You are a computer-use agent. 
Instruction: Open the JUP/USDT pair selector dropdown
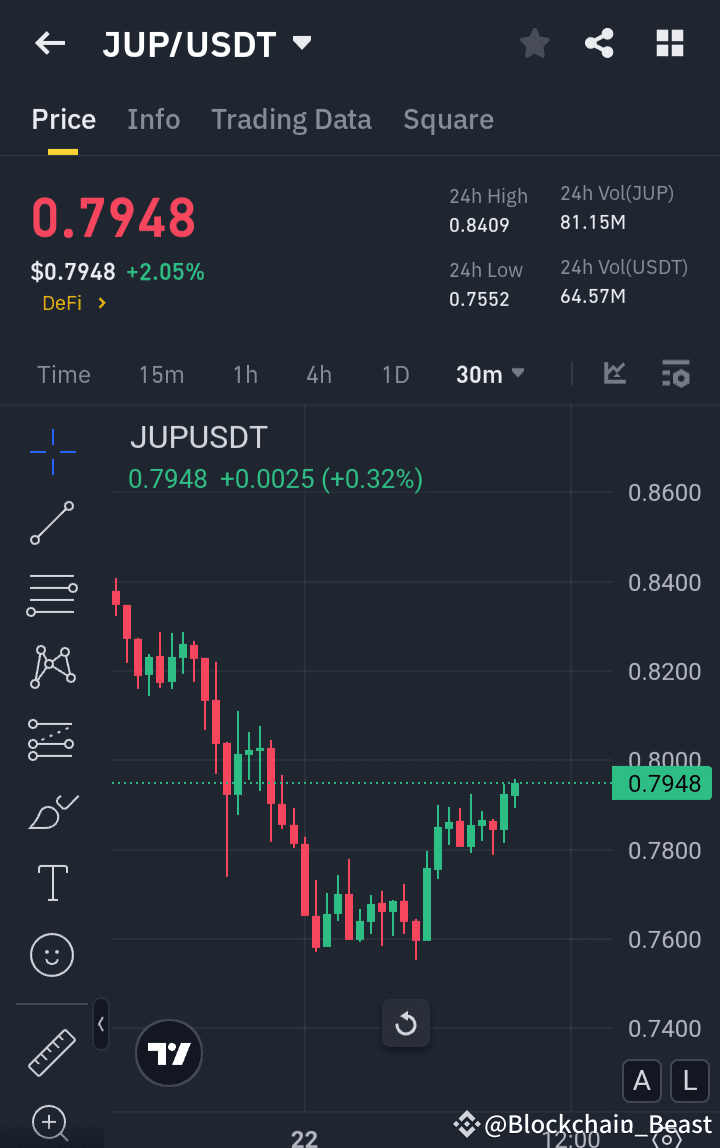click(208, 43)
